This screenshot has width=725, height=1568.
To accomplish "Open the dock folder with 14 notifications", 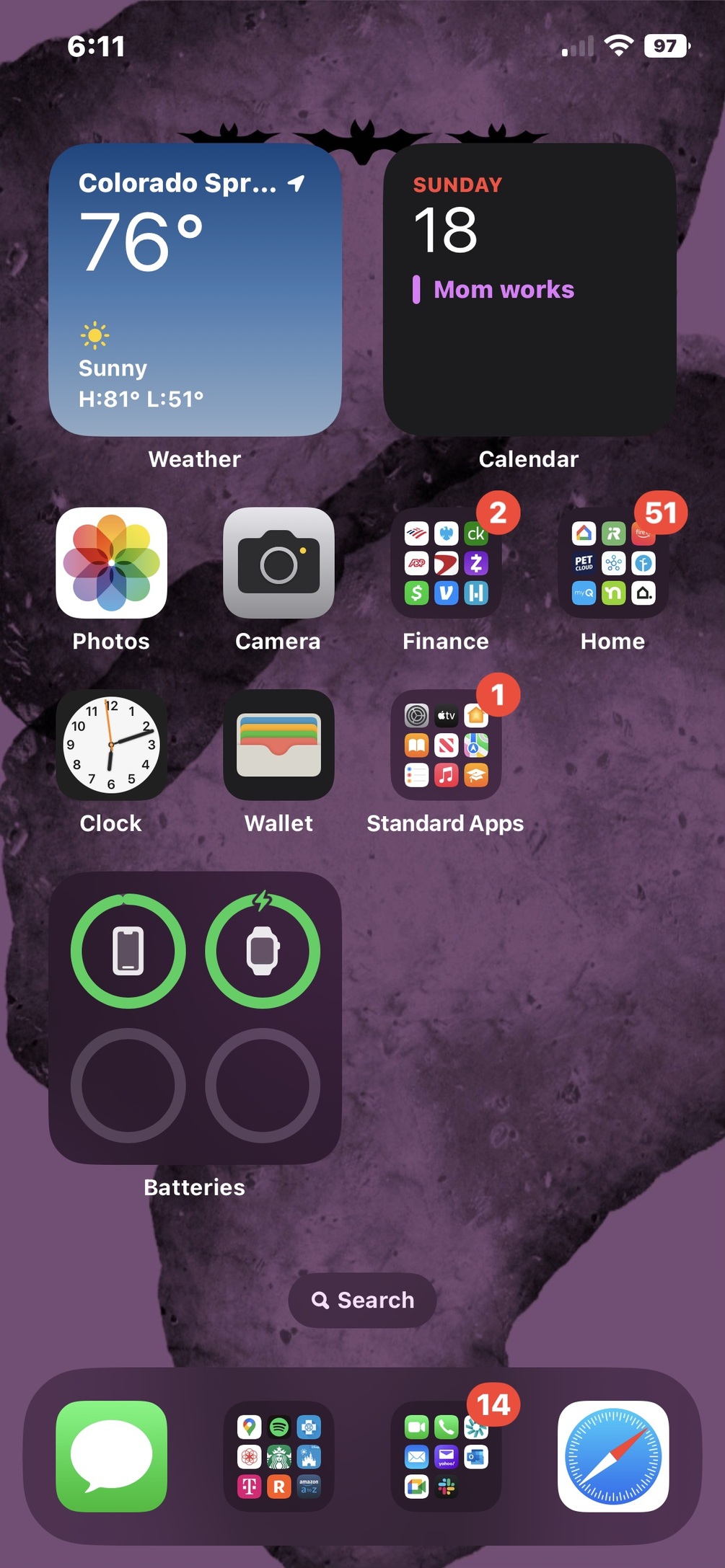I will pos(446,1456).
